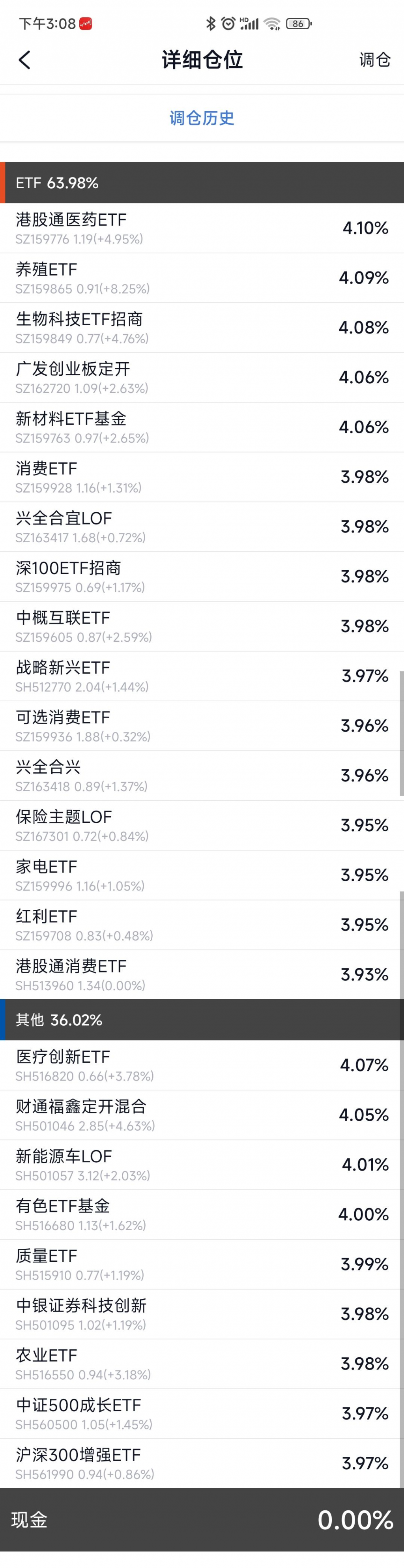The height and width of the screenshot is (1568, 404).
Task: Select the 广发创业板定开 holding
Action: click(x=201, y=377)
